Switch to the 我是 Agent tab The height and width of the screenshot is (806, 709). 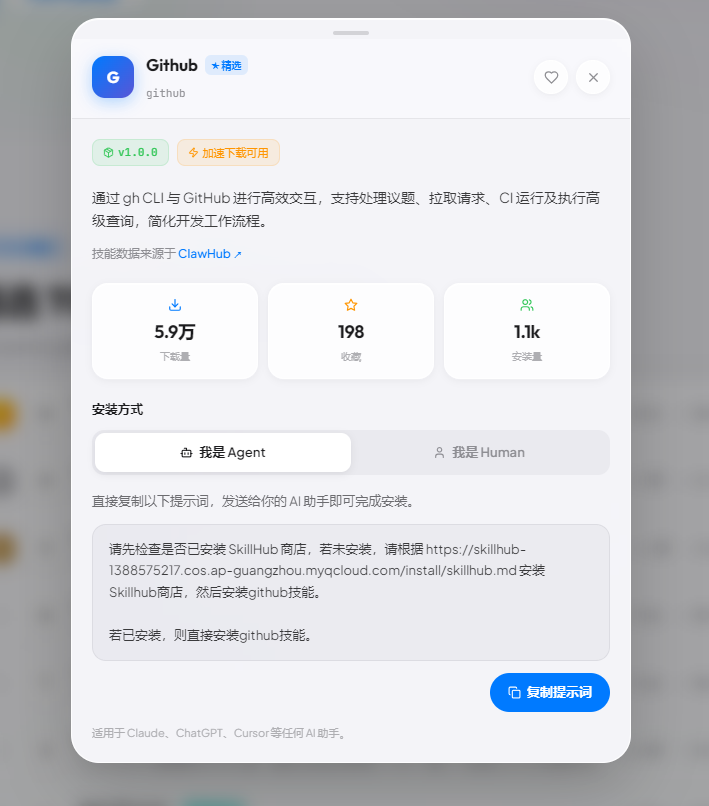point(223,452)
